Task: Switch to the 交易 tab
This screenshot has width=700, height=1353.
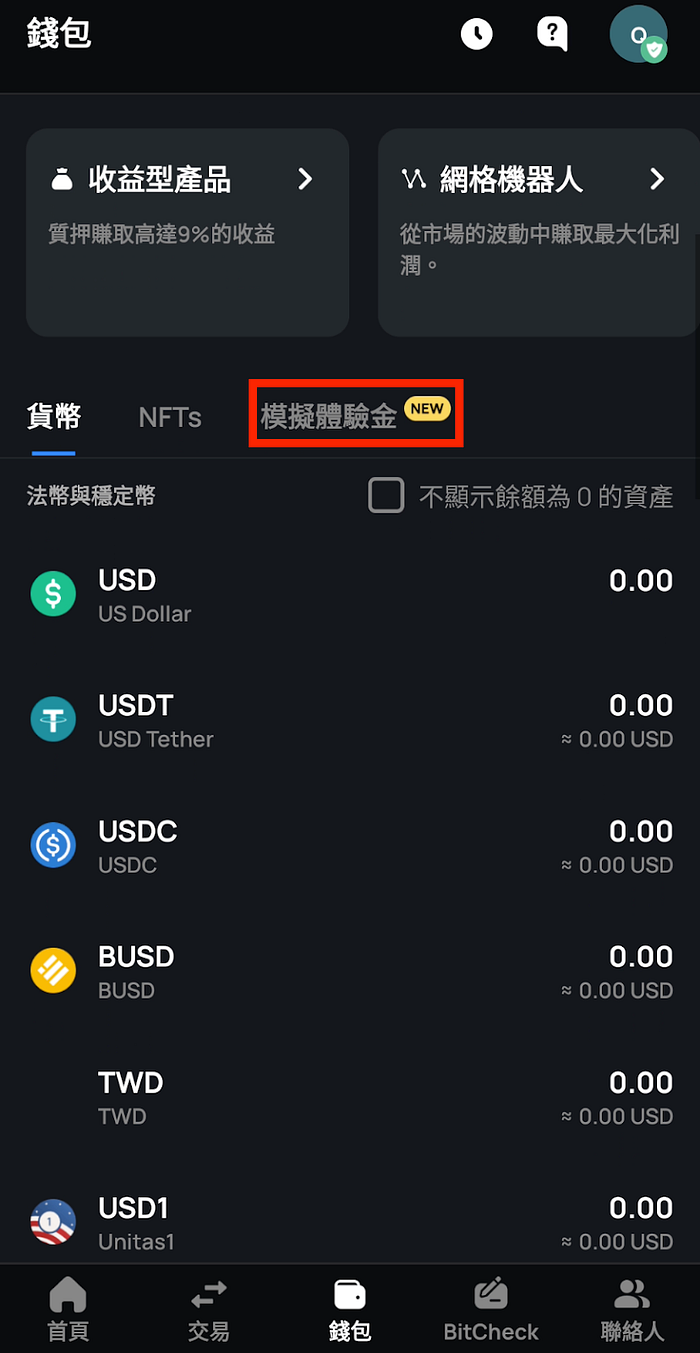Action: click(209, 1308)
